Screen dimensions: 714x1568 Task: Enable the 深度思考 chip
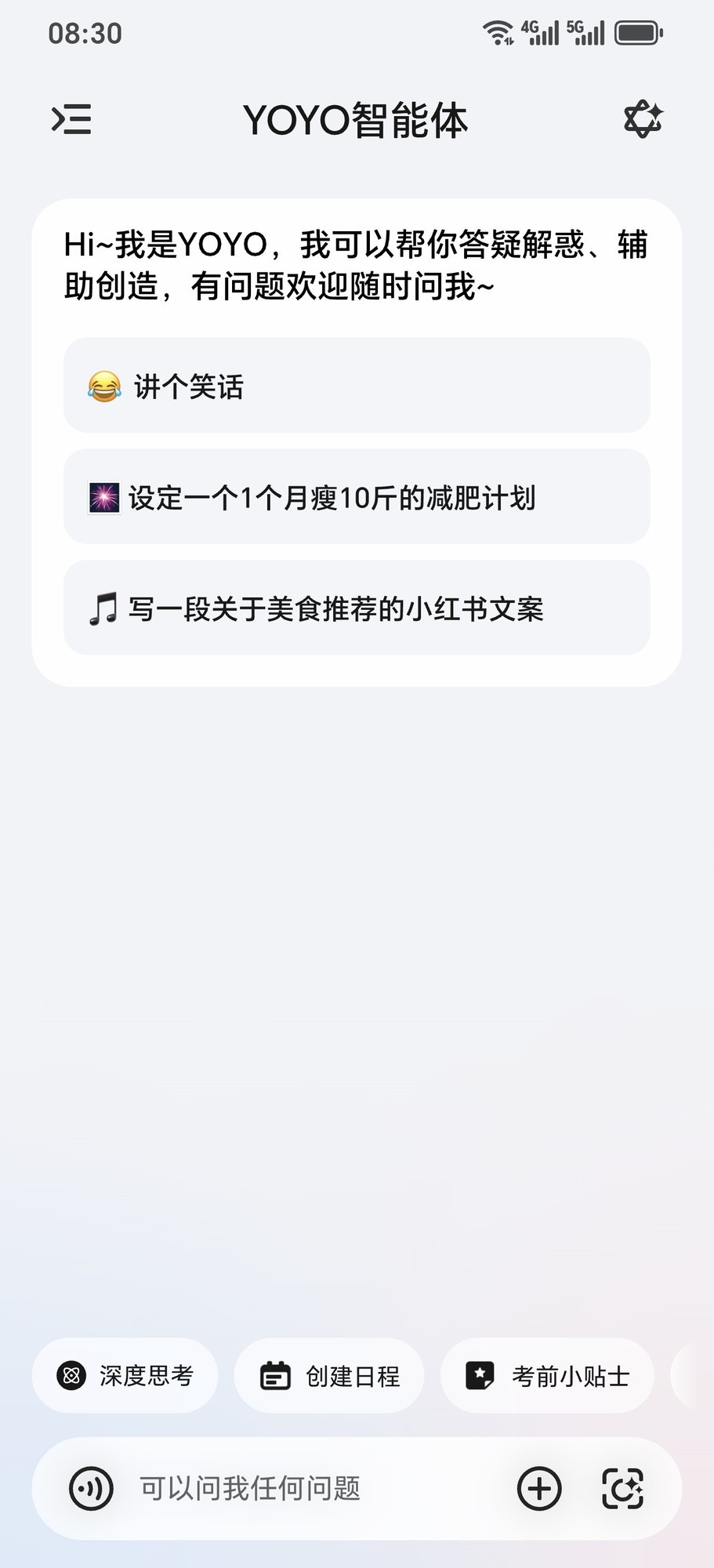[x=125, y=1376]
